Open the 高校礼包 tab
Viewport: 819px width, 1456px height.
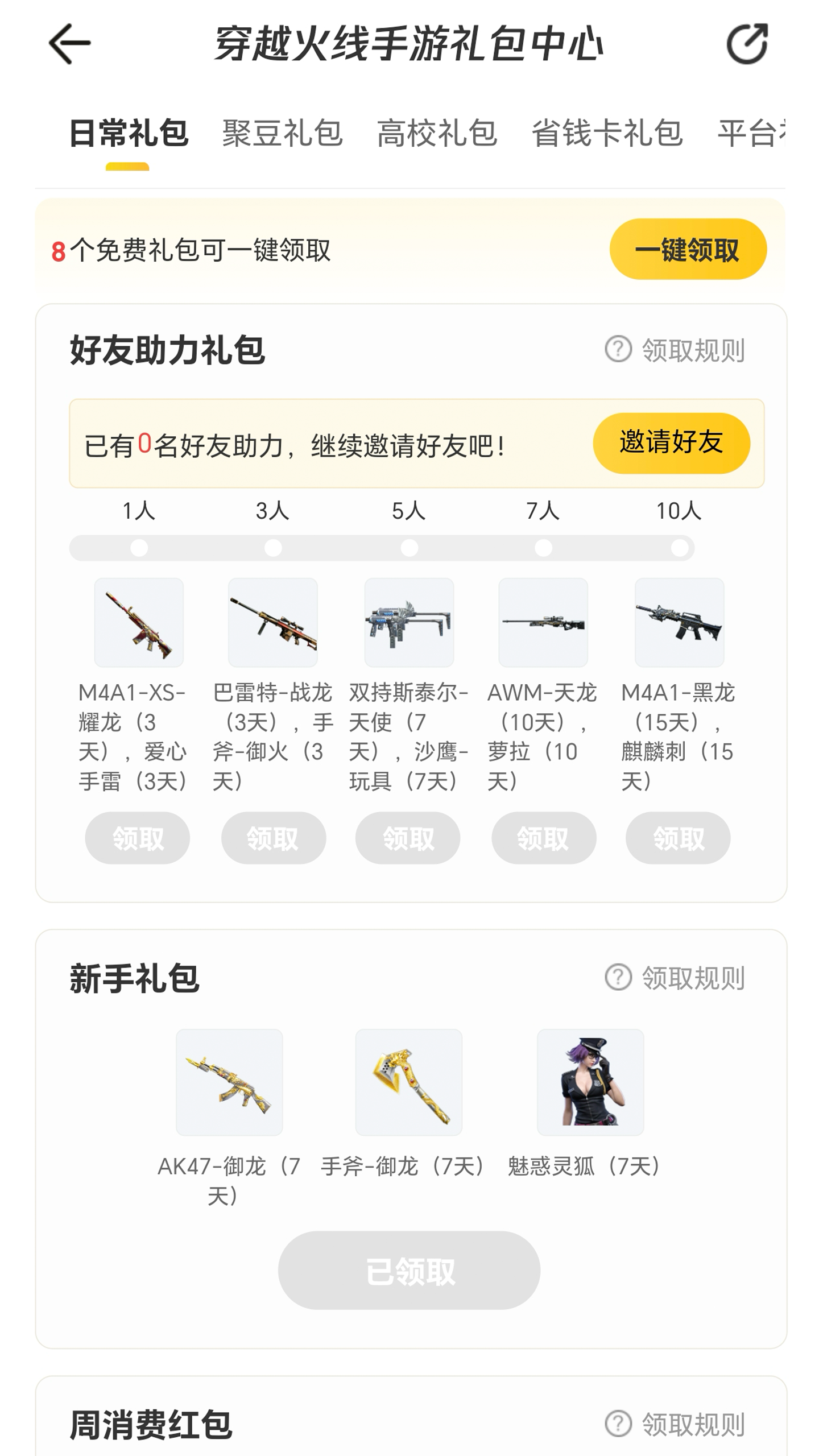[x=437, y=133]
